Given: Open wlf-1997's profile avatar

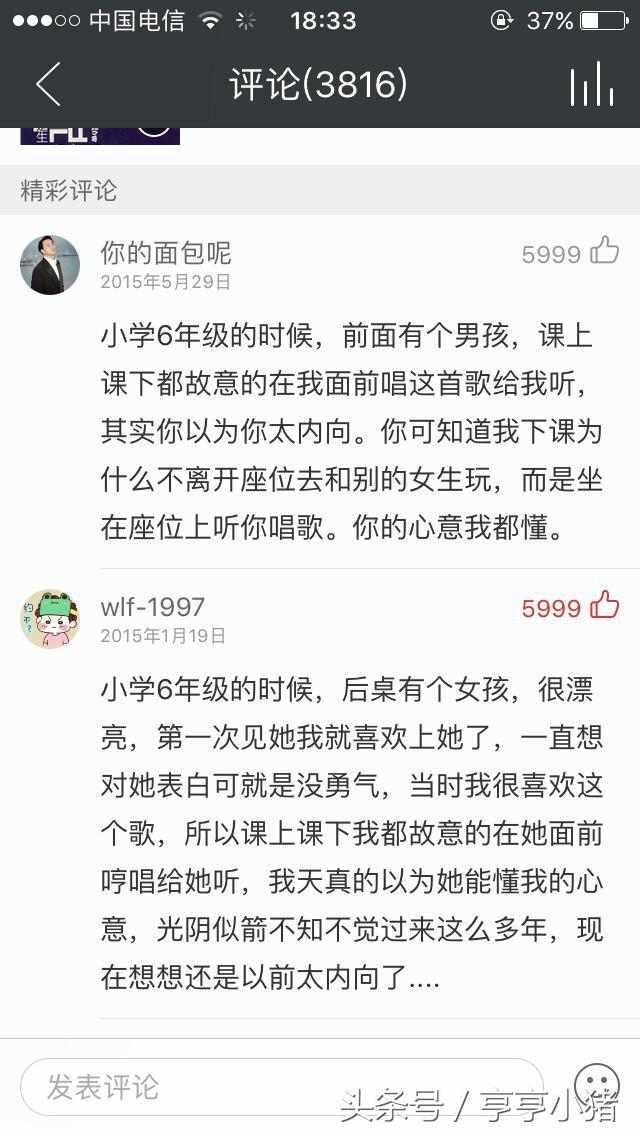Looking at the screenshot, I should 49,619.
